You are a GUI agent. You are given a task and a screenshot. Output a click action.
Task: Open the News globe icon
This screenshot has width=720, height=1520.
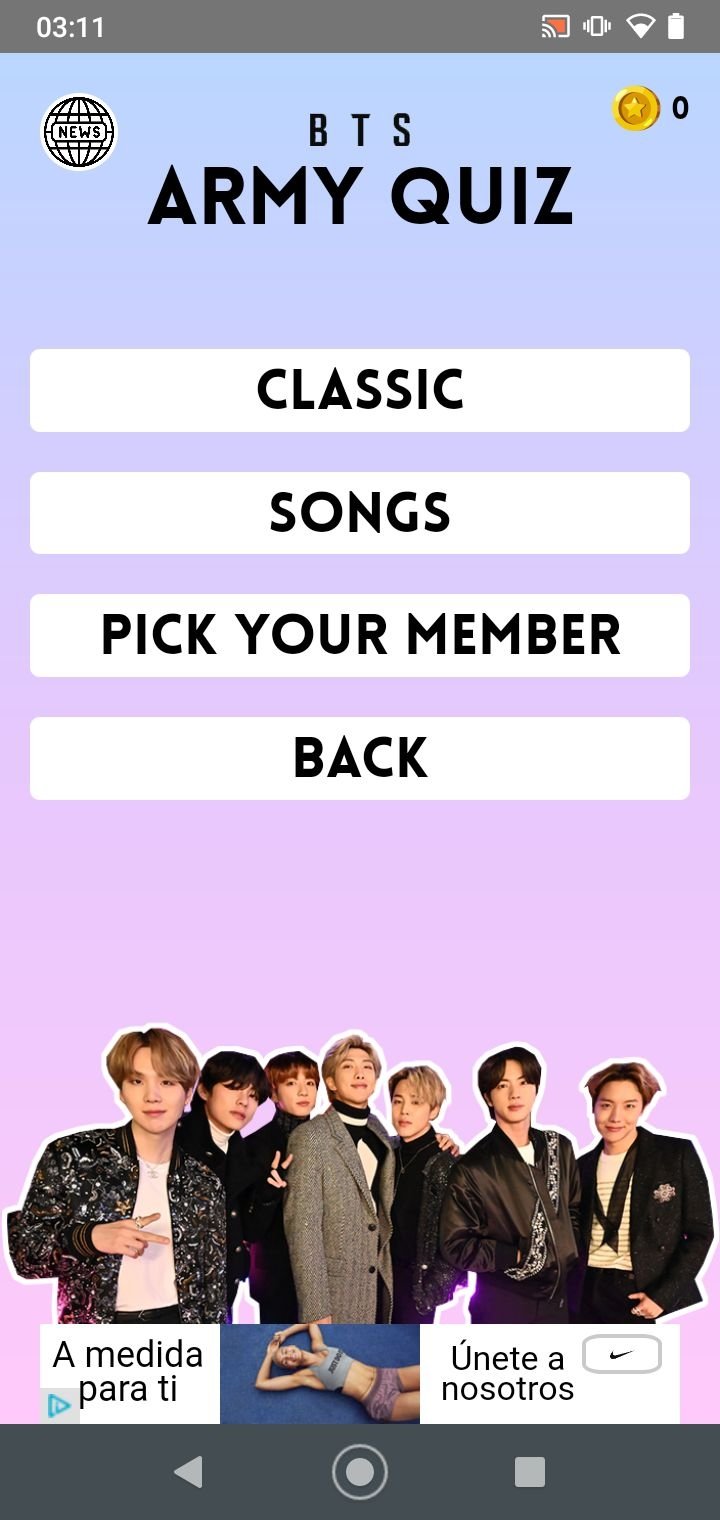coord(79,132)
